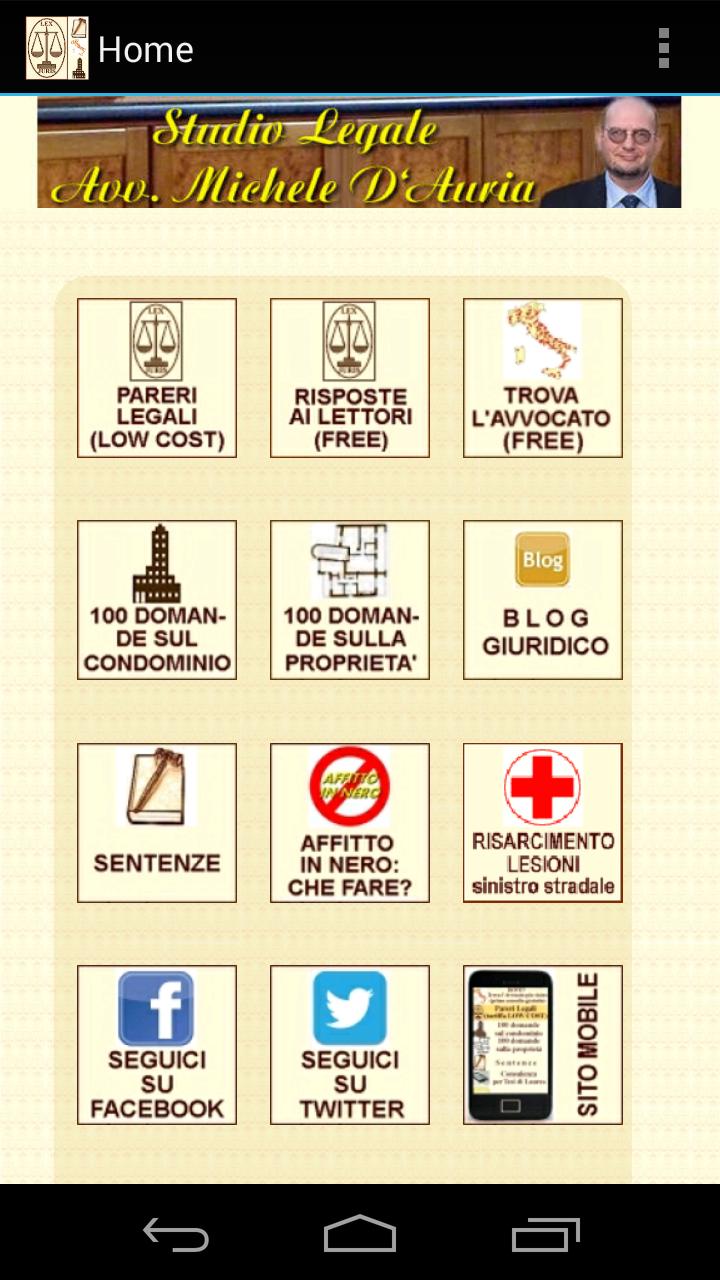The image size is (720, 1280).
Task: Tap the Home title in the action bar
Action: point(146,50)
